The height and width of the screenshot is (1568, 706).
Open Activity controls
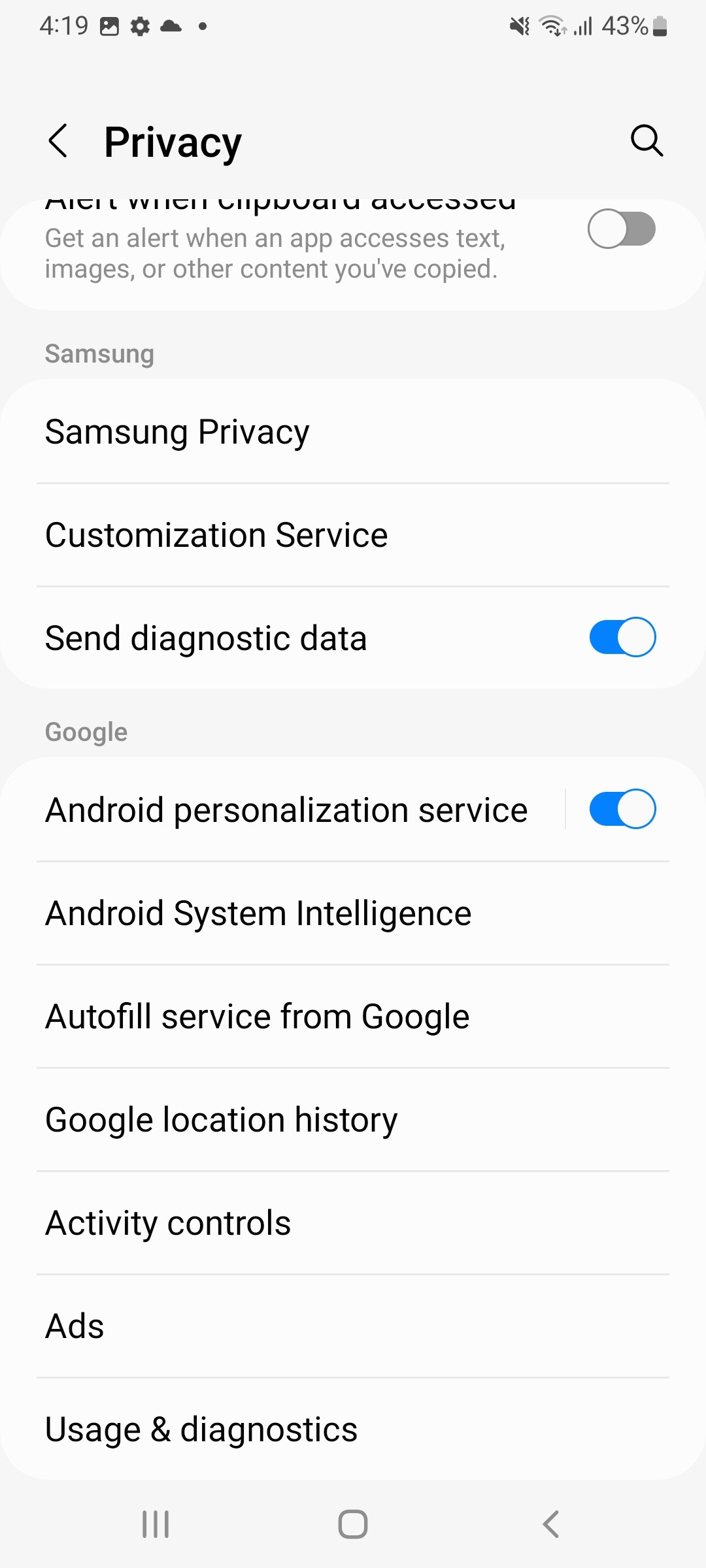click(353, 1222)
